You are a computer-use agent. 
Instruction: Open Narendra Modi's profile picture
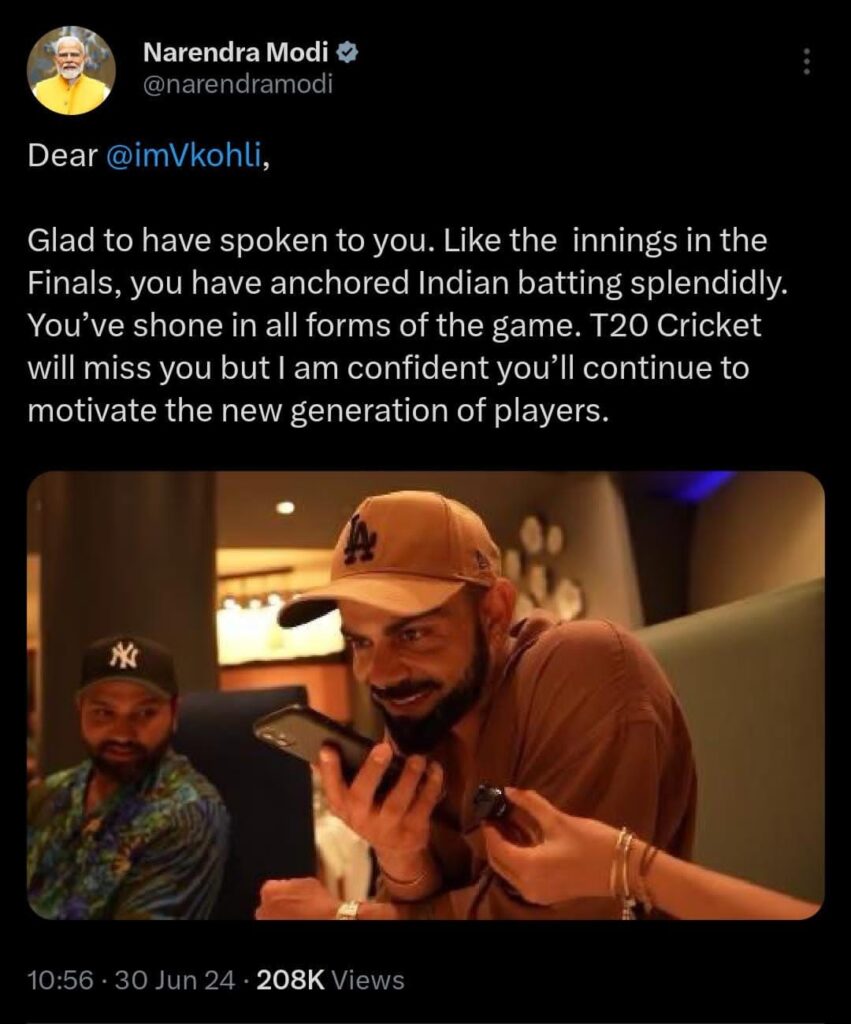pyautogui.click(x=70, y=70)
